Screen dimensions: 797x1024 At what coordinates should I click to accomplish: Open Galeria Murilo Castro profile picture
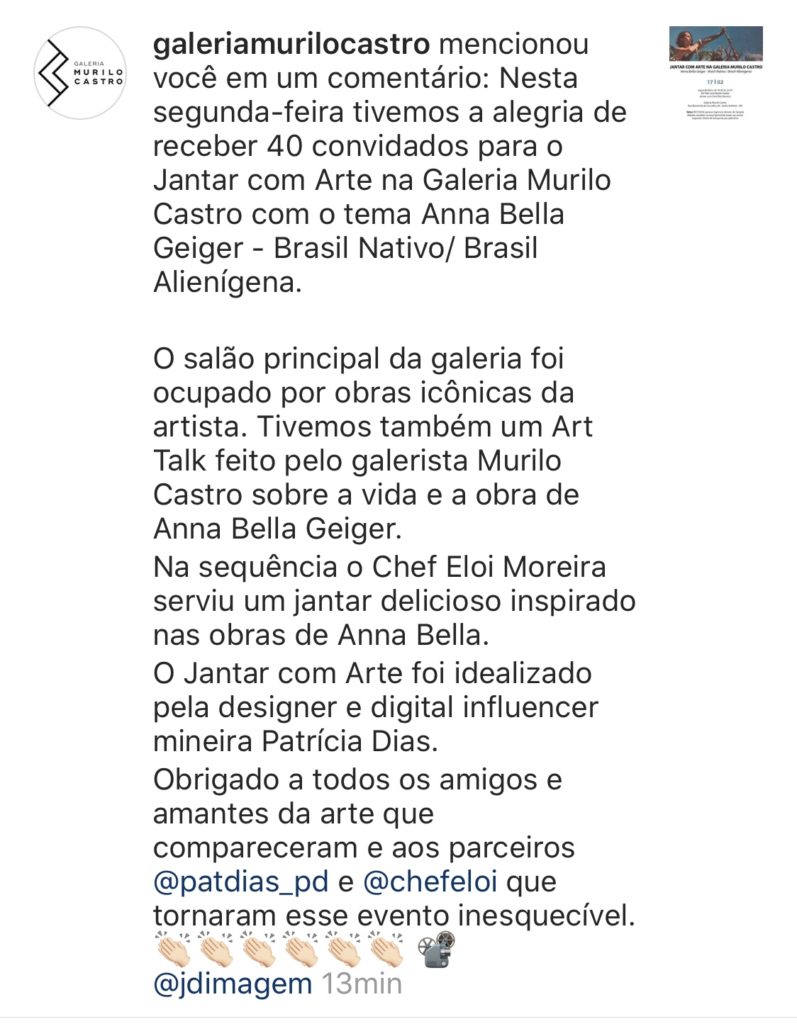[80, 69]
